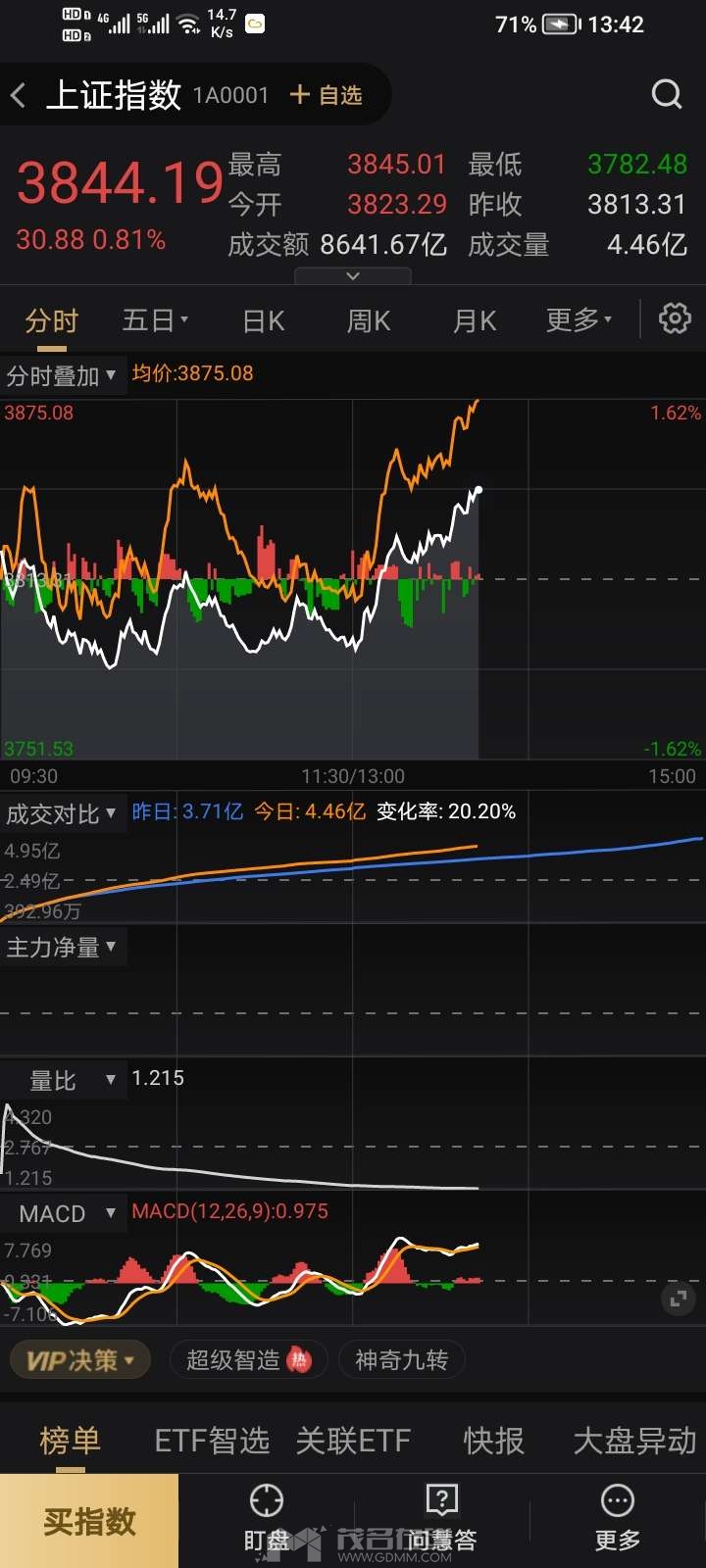This screenshot has height=1568, width=706.
Task: Open the VIP决策 menu
Action: click(x=80, y=1360)
